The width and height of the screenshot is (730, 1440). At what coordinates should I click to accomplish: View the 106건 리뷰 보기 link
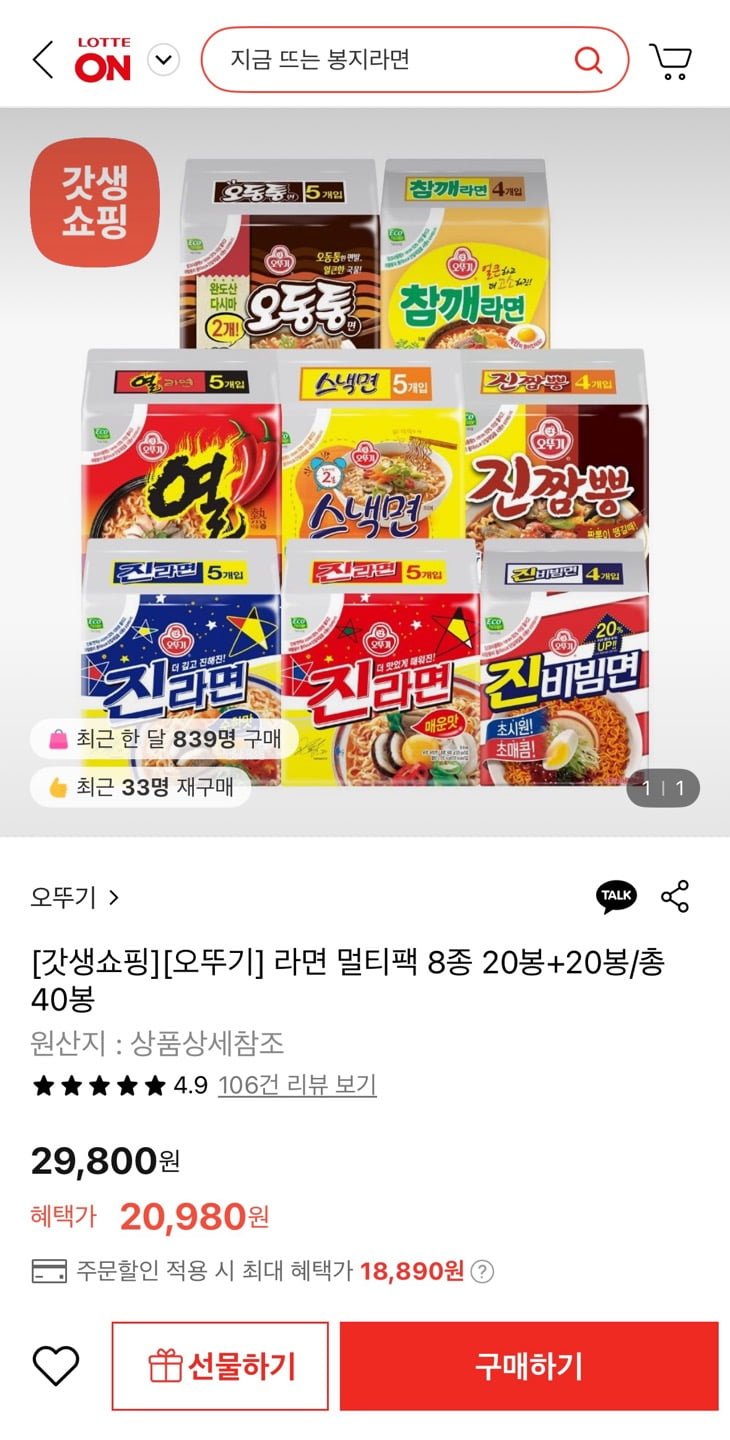tap(297, 1085)
